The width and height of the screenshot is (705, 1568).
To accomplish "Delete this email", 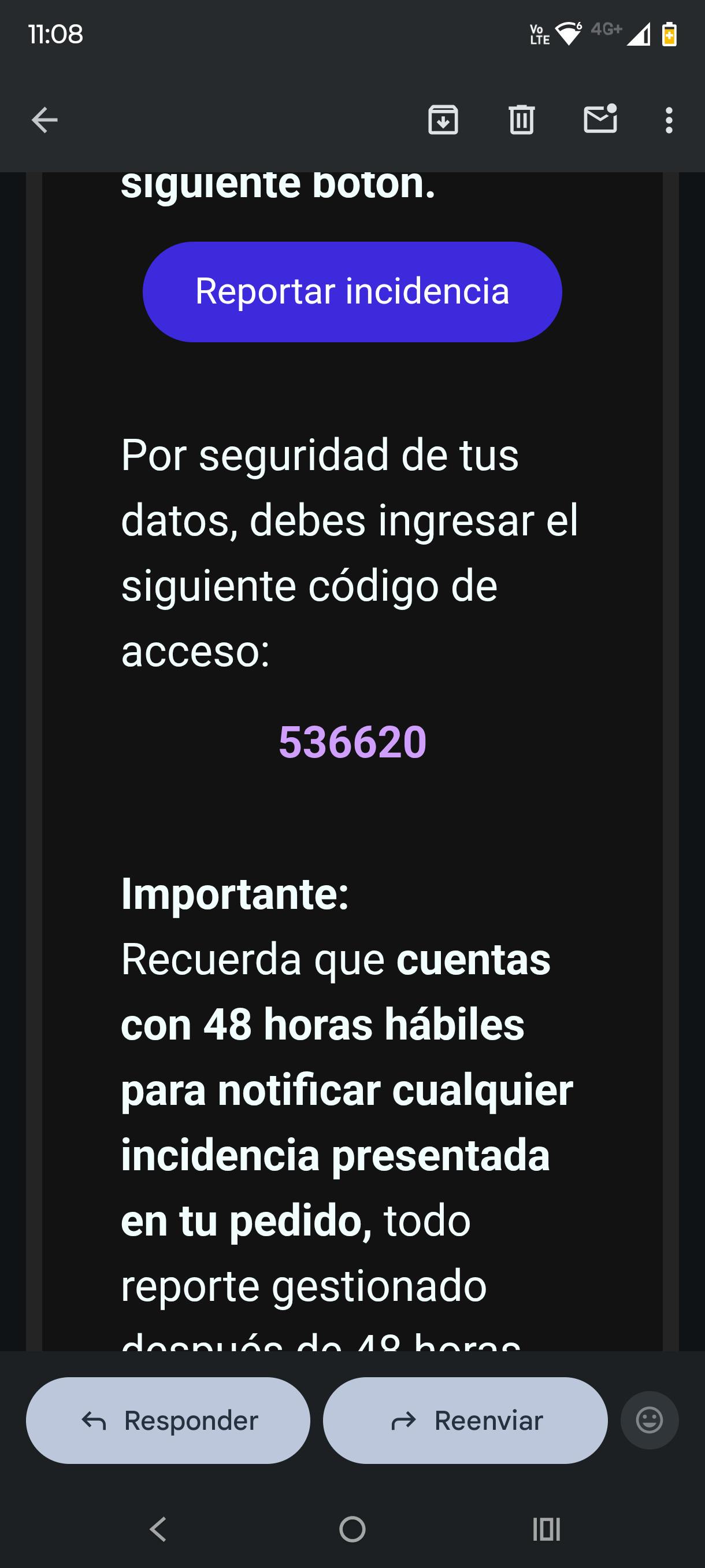I will (521, 120).
